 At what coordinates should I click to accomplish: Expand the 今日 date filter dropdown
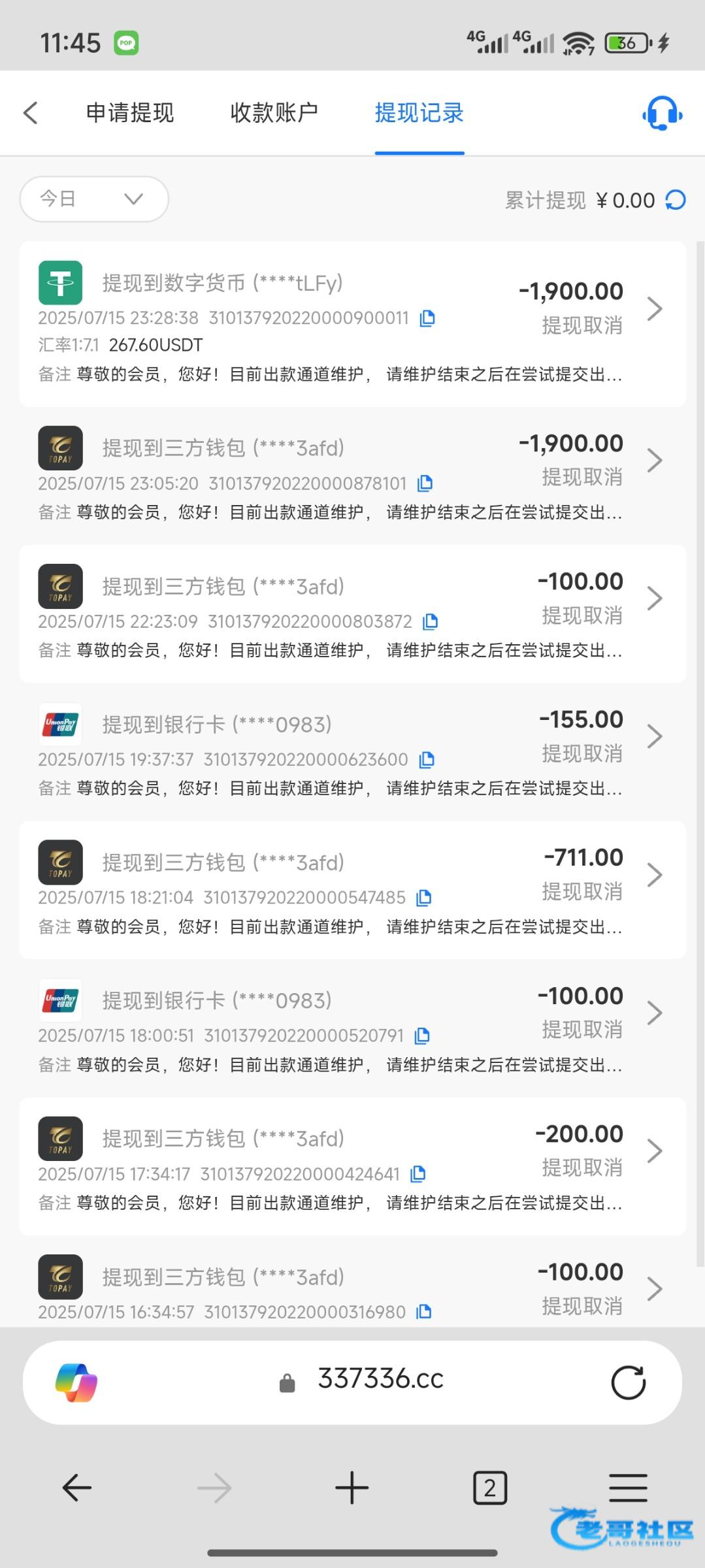coord(94,199)
